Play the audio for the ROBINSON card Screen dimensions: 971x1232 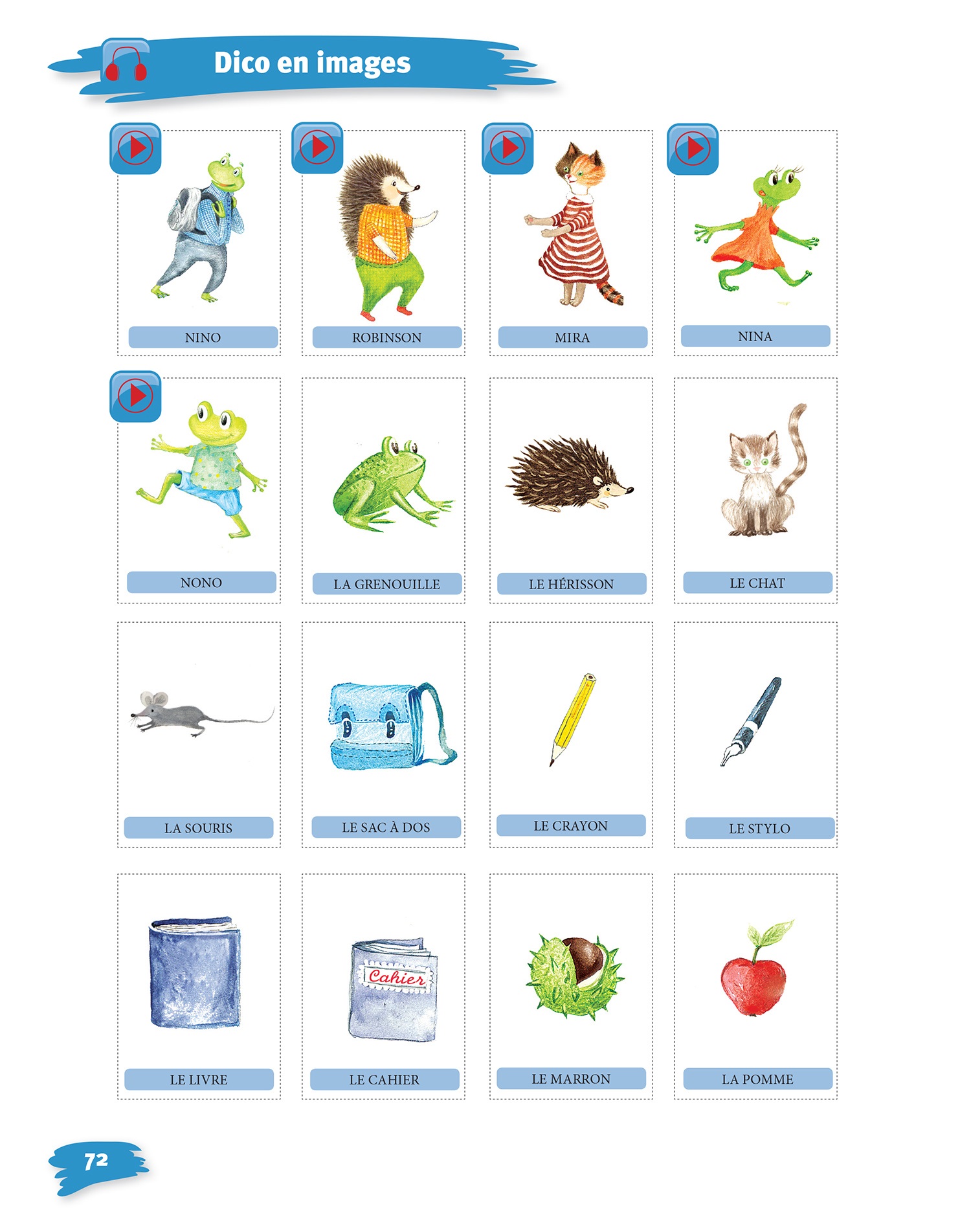pos(317,148)
